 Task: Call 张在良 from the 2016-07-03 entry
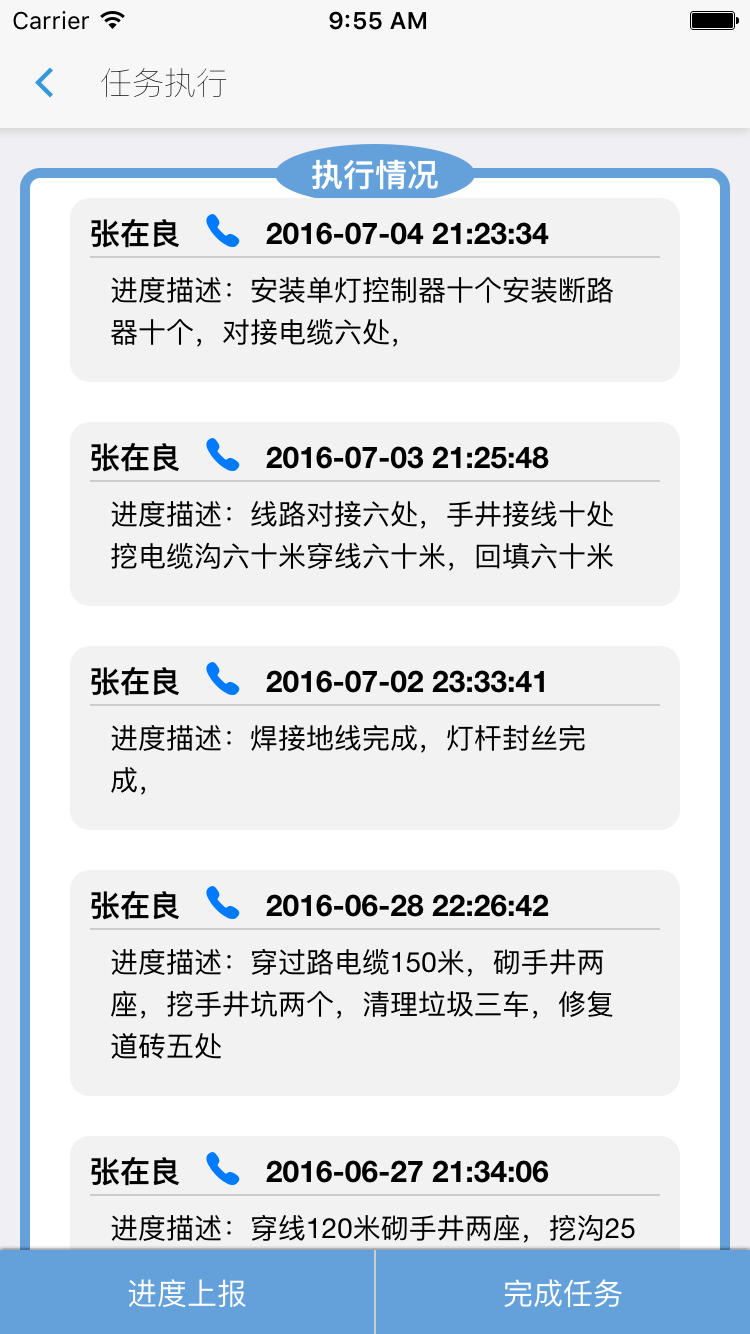coord(223,456)
